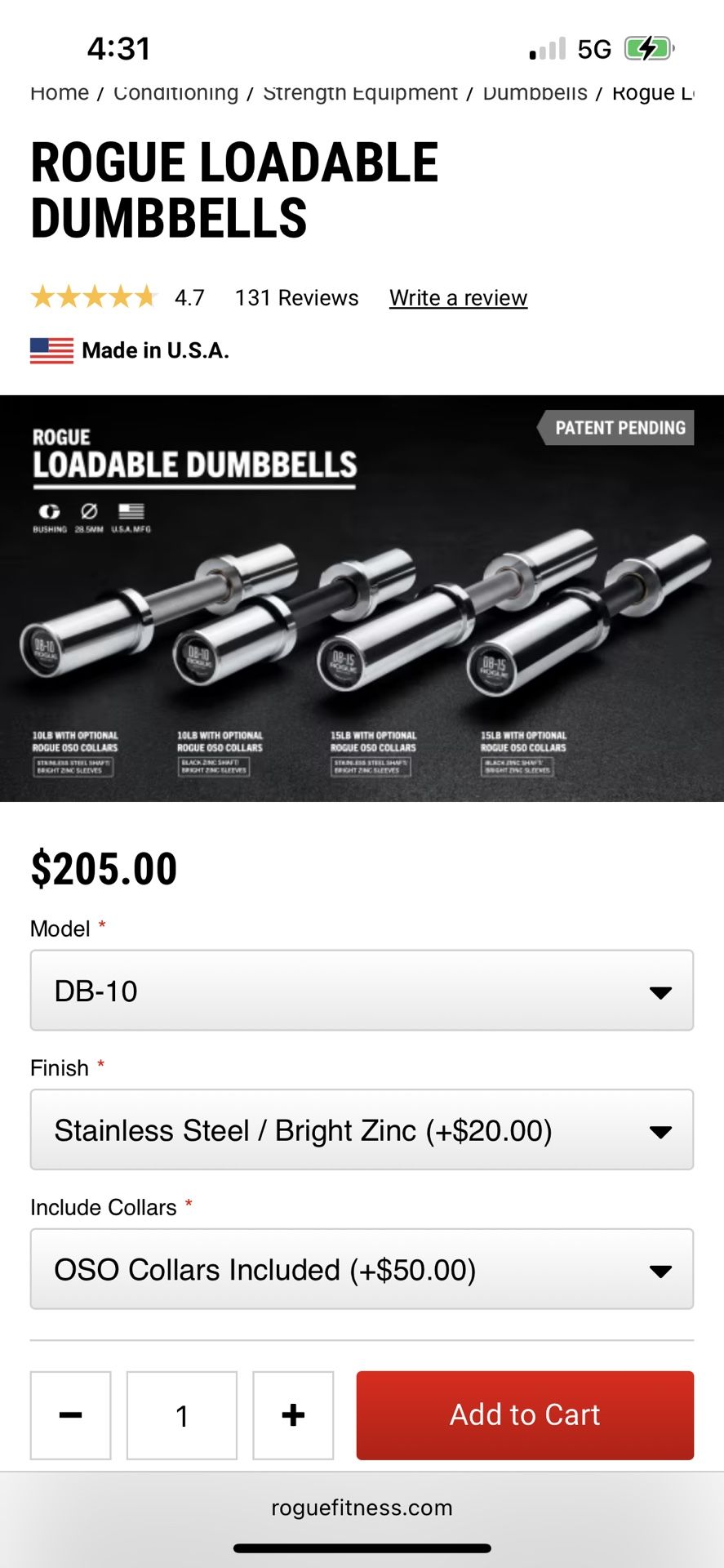View the 131 Reviews
This screenshot has width=724, height=1568.
click(296, 298)
